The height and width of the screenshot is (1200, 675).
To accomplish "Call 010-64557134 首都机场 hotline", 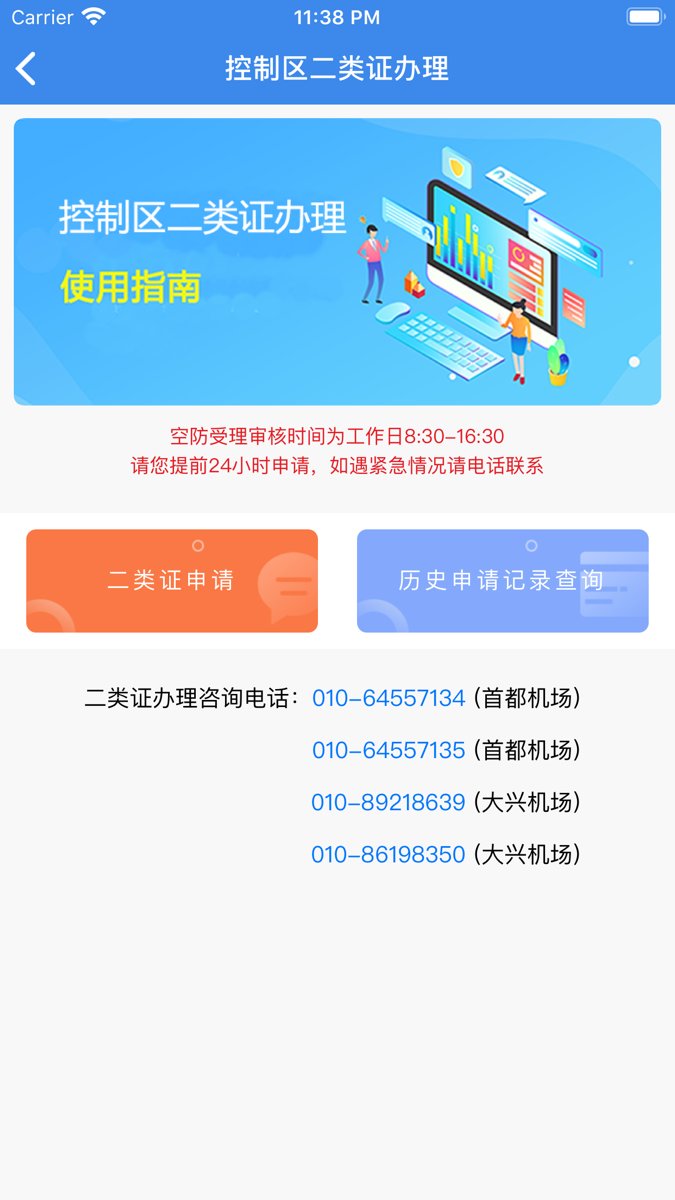I will point(389,698).
